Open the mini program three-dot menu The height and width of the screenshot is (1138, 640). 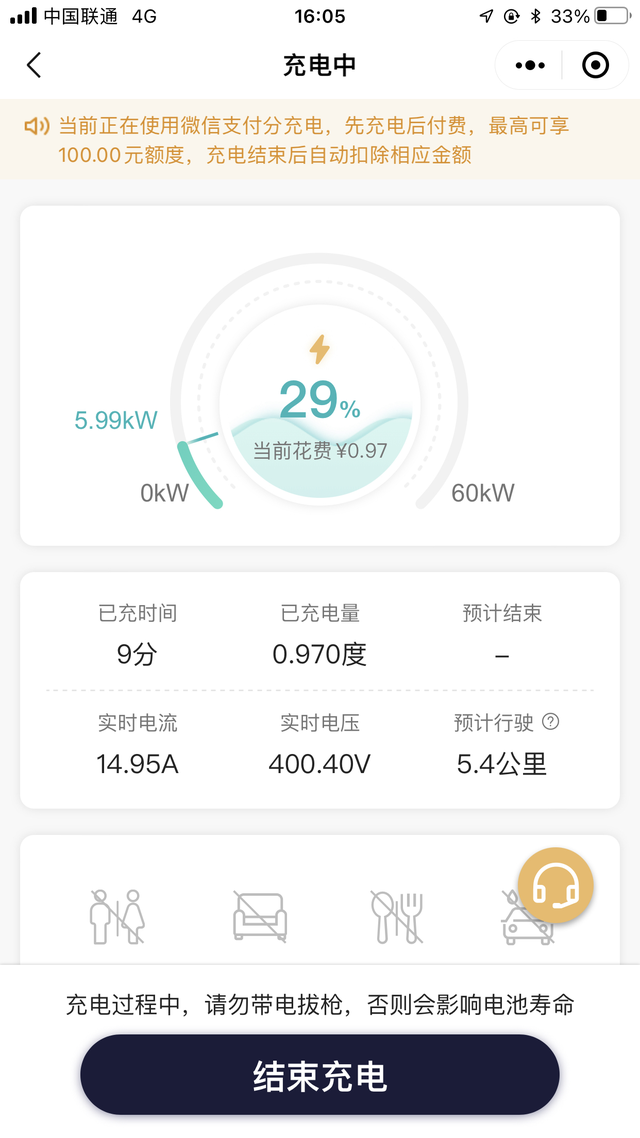click(x=530, y=66)
